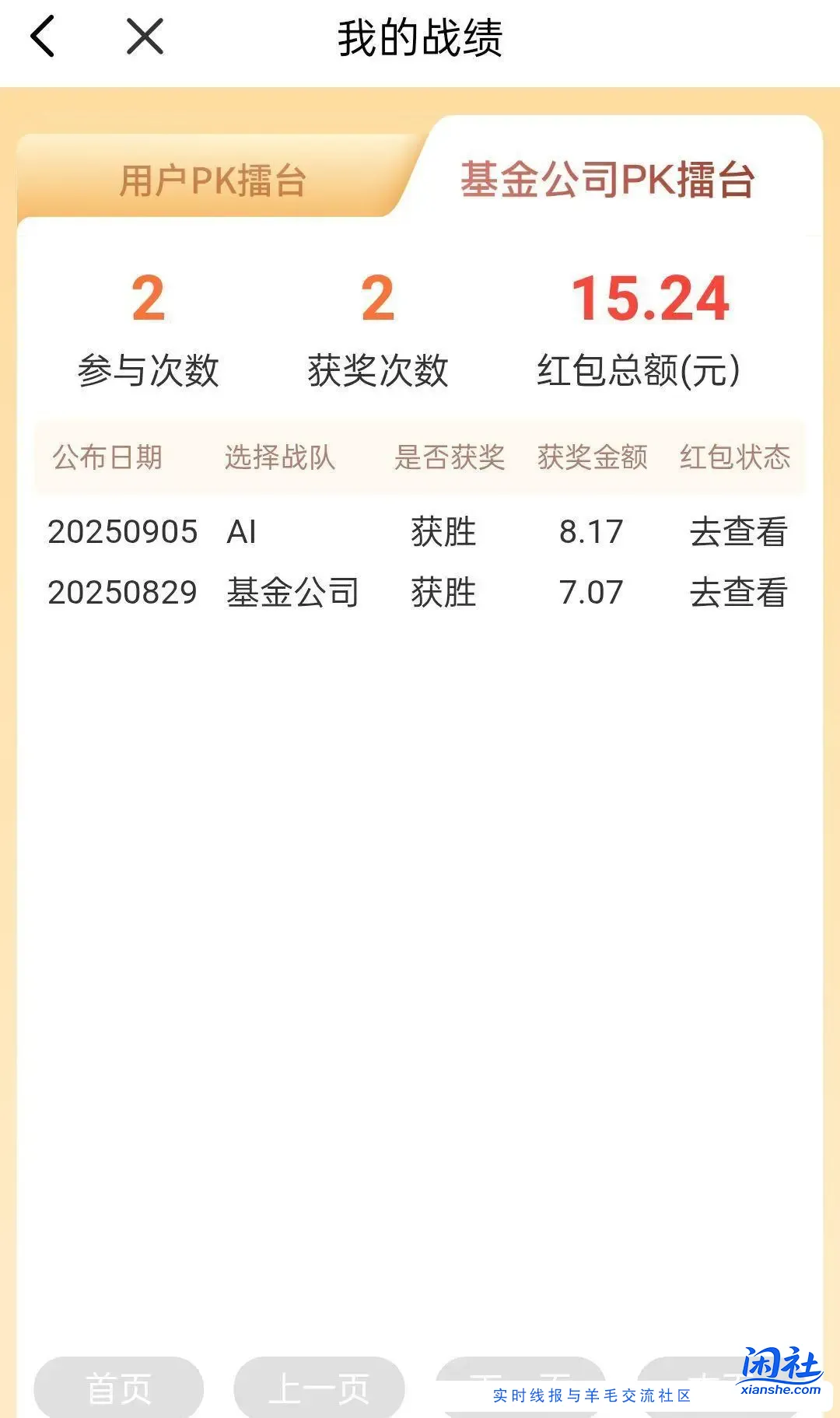Tap the 我的战绩 page title
Screen dimensions: 840x1418
coord(420,37)
